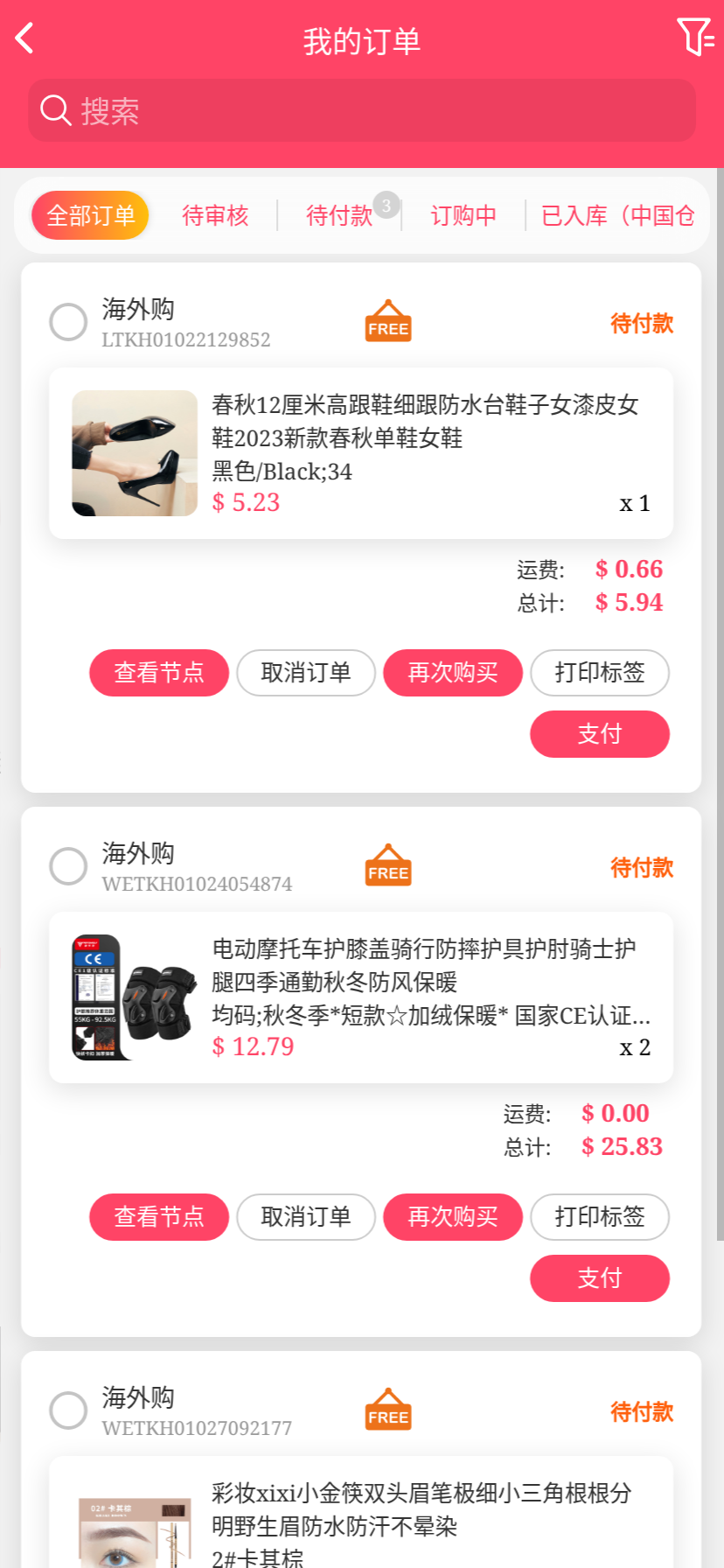This screenshot has width=724, height=1568.
Task: Open the order filter icon
Action: pyautogui.click(x=695, y=37)
